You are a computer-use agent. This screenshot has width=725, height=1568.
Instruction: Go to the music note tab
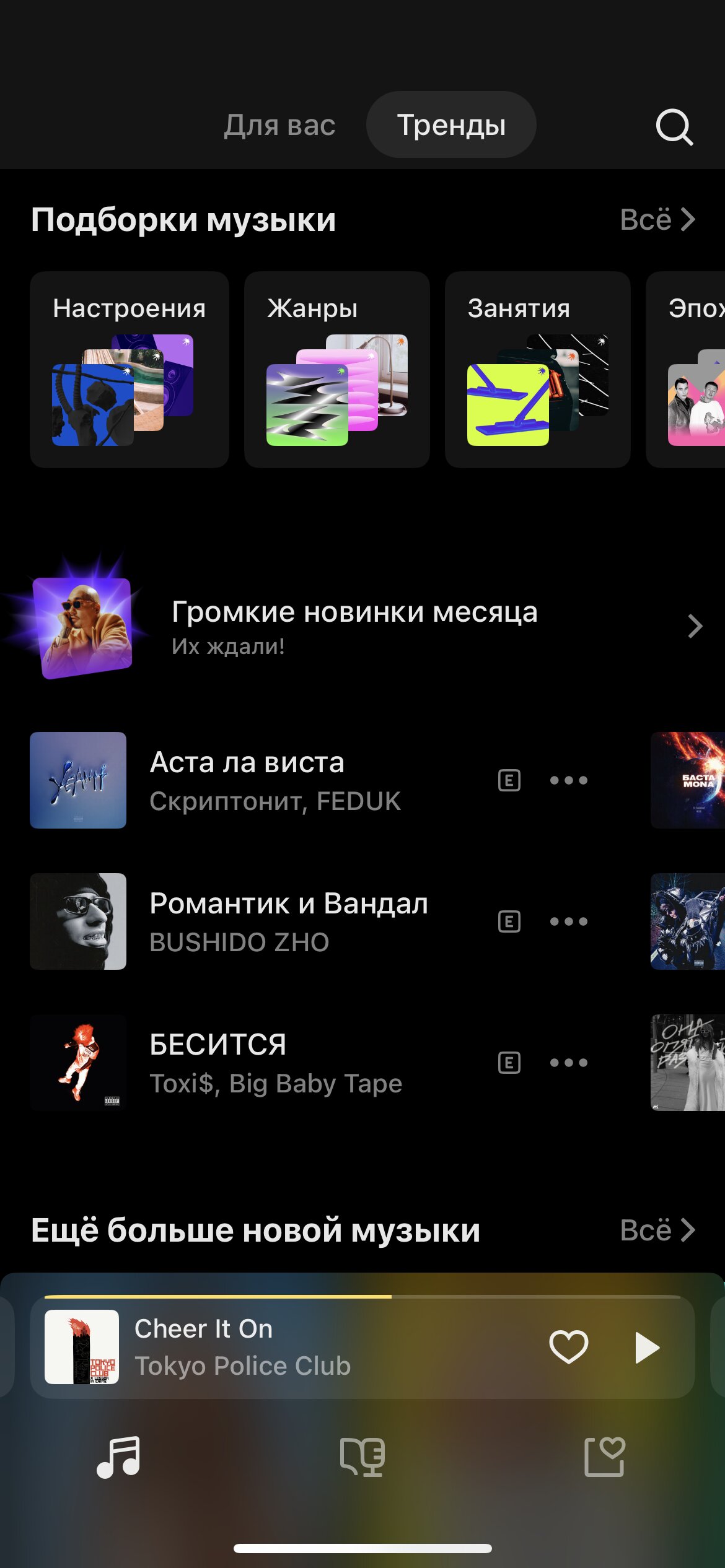[119, 1457]
